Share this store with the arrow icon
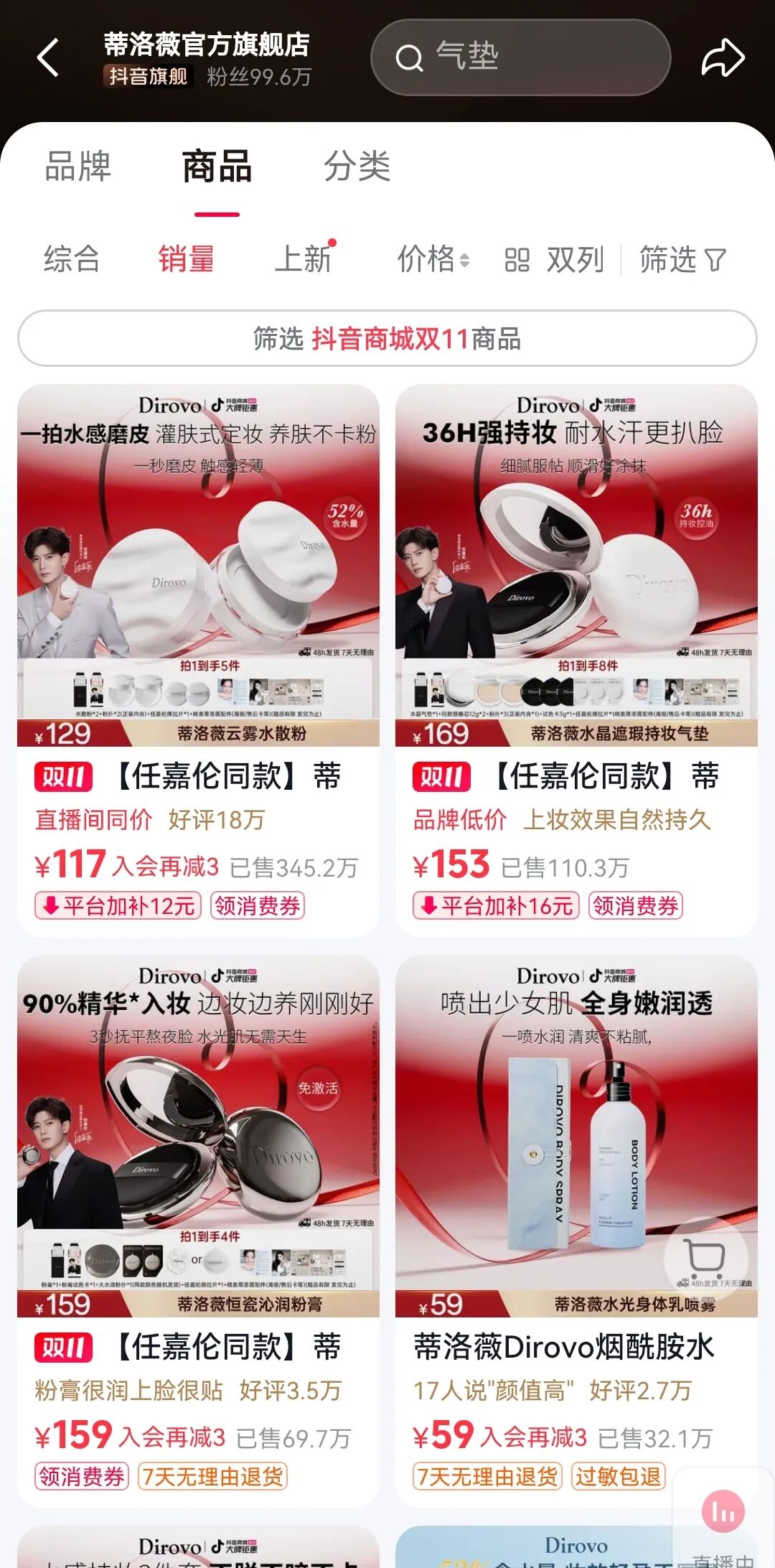Image resolution: width=775 pixels, height=1568 pixels. click(722, 58)
